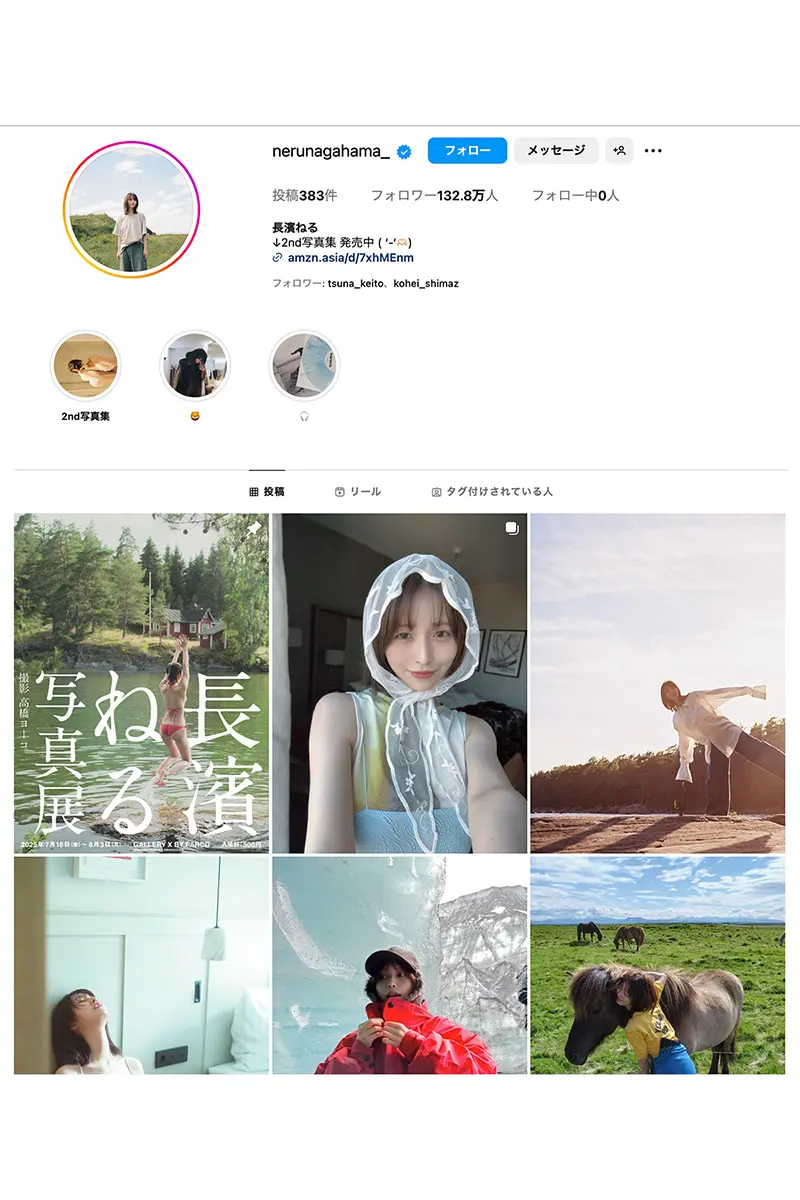
Task: Open the pinned 長濱ねる写真展 post
Action: coord(141,683)
